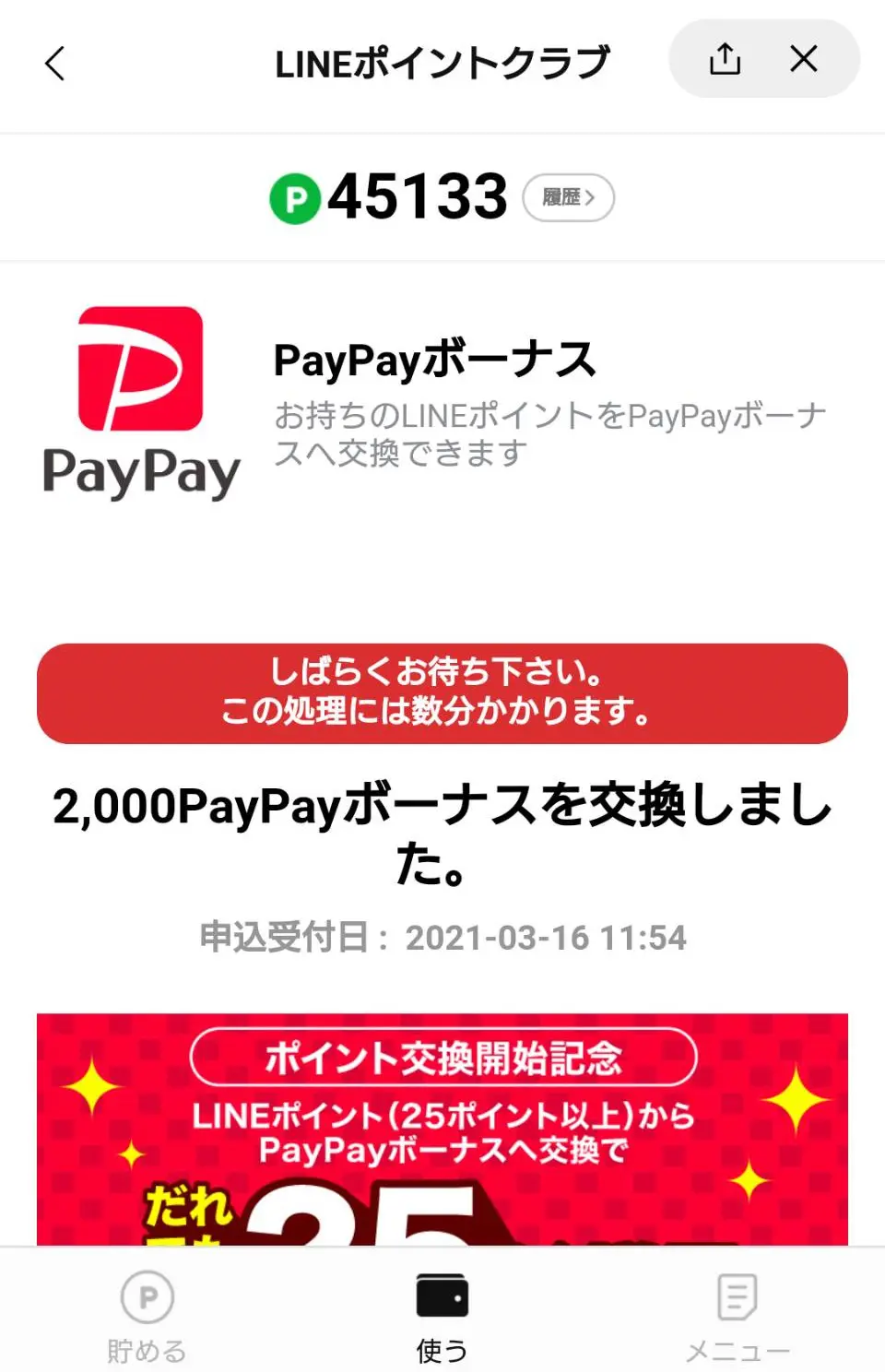Viewport: 885px width, 1372px height.
Task: Open the ポイント交換開始記念 campaign banner
Action: [442, 1129]
